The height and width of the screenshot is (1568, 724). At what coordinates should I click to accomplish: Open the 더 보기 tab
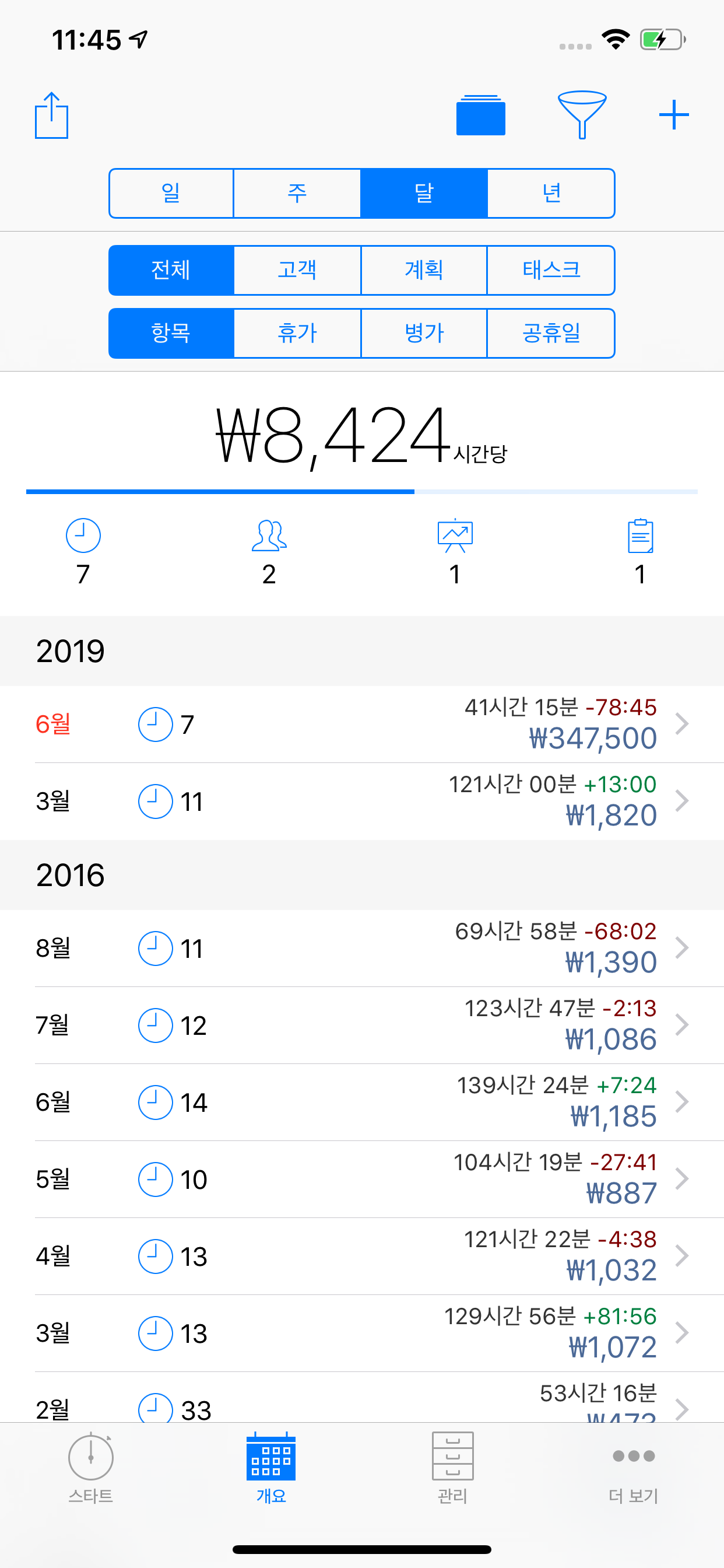coord(633,1468)
